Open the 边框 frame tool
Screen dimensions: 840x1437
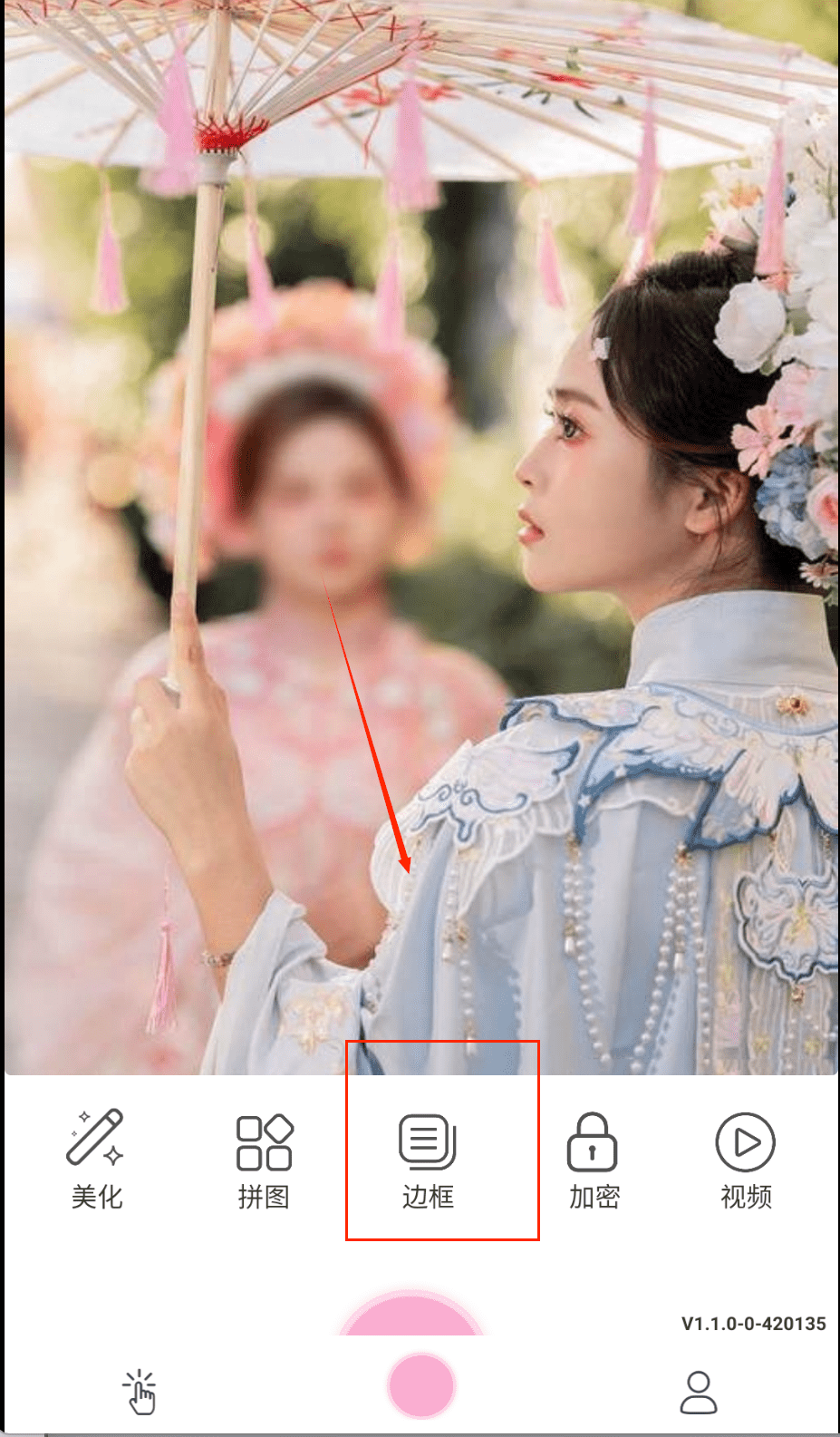428,1159
